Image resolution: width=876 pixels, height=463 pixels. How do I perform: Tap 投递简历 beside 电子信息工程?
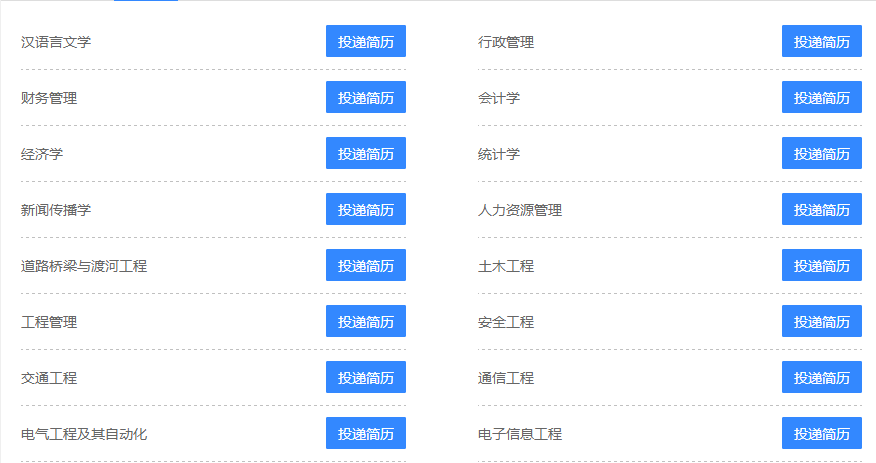(x=821, y=434)
